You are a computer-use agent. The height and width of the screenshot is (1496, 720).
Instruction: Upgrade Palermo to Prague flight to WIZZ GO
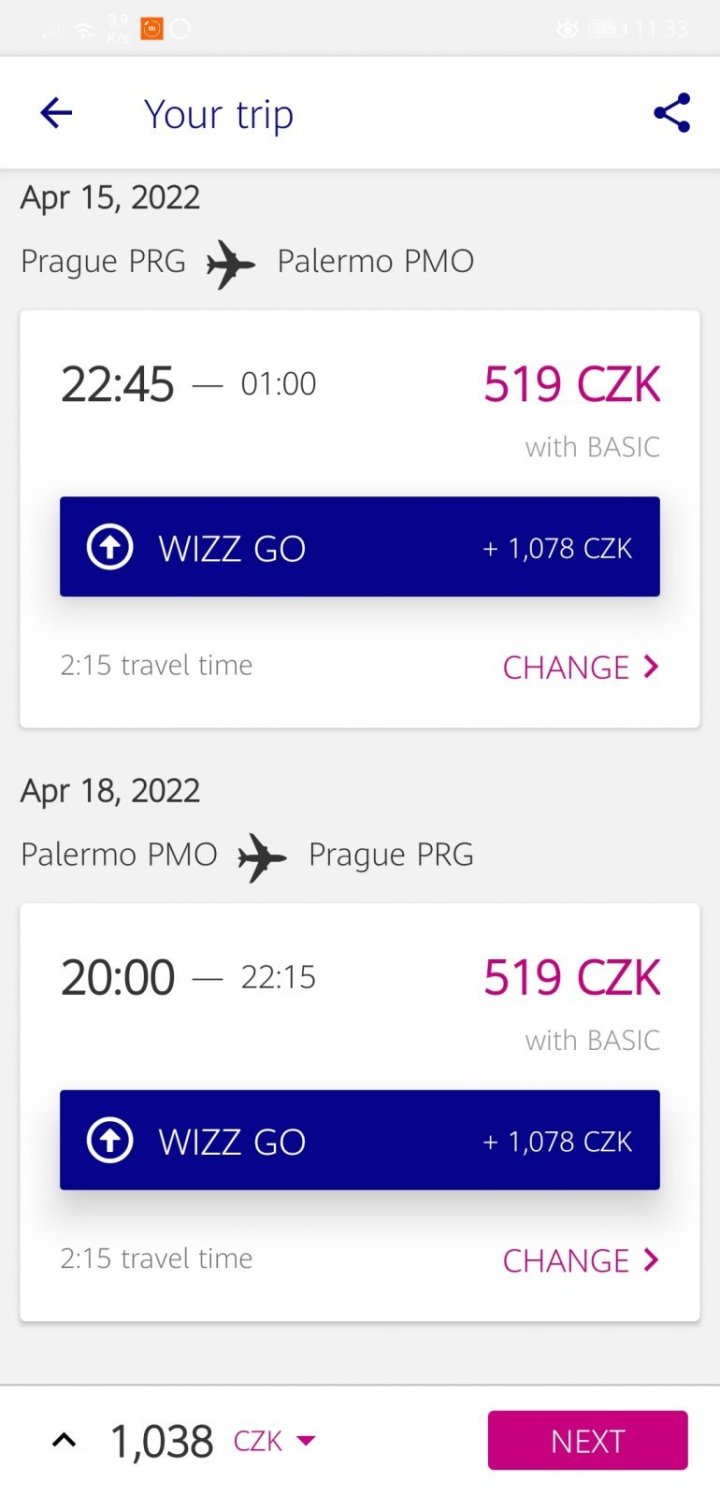pos(360,1140)
